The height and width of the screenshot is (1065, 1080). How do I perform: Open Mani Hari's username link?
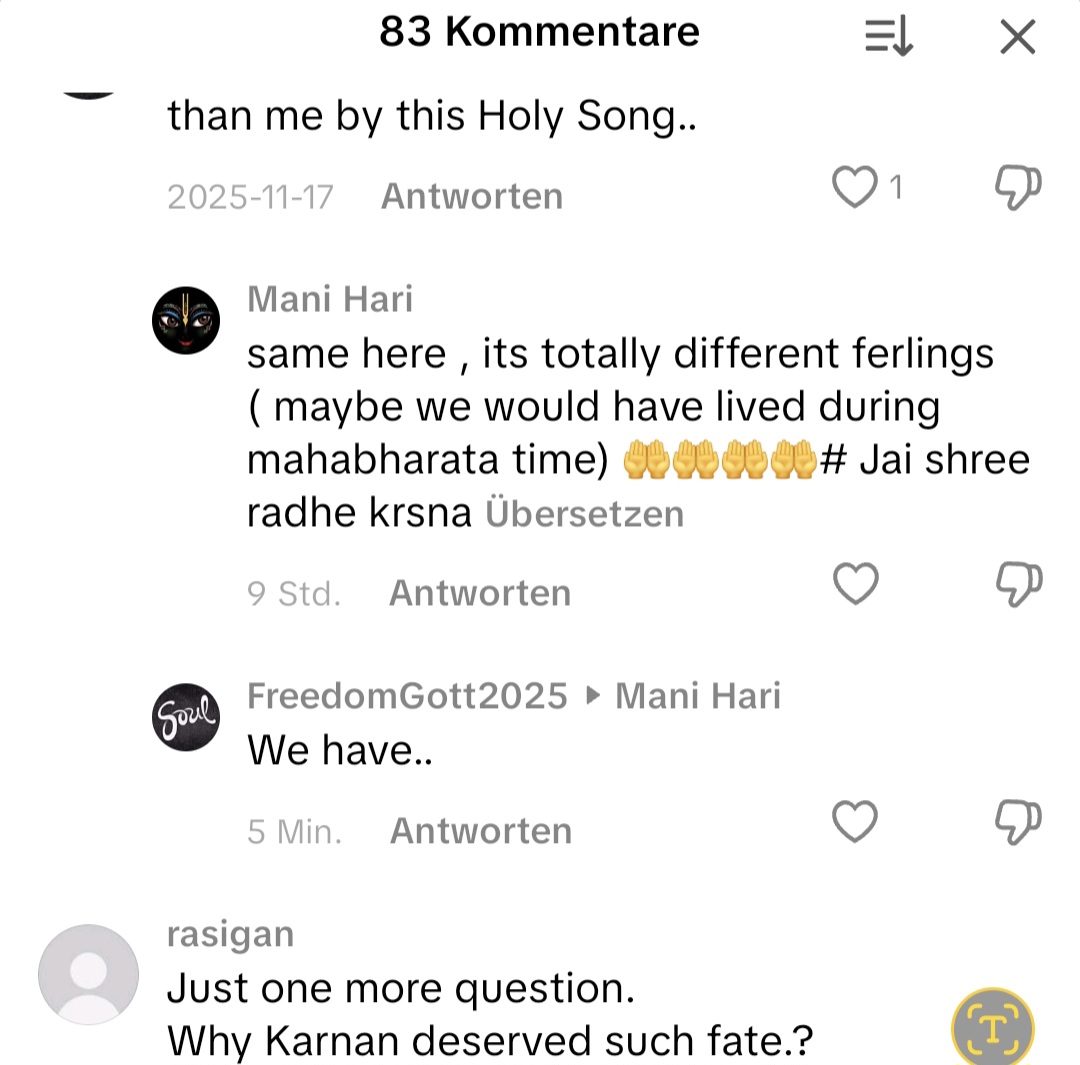coord(329,299)
